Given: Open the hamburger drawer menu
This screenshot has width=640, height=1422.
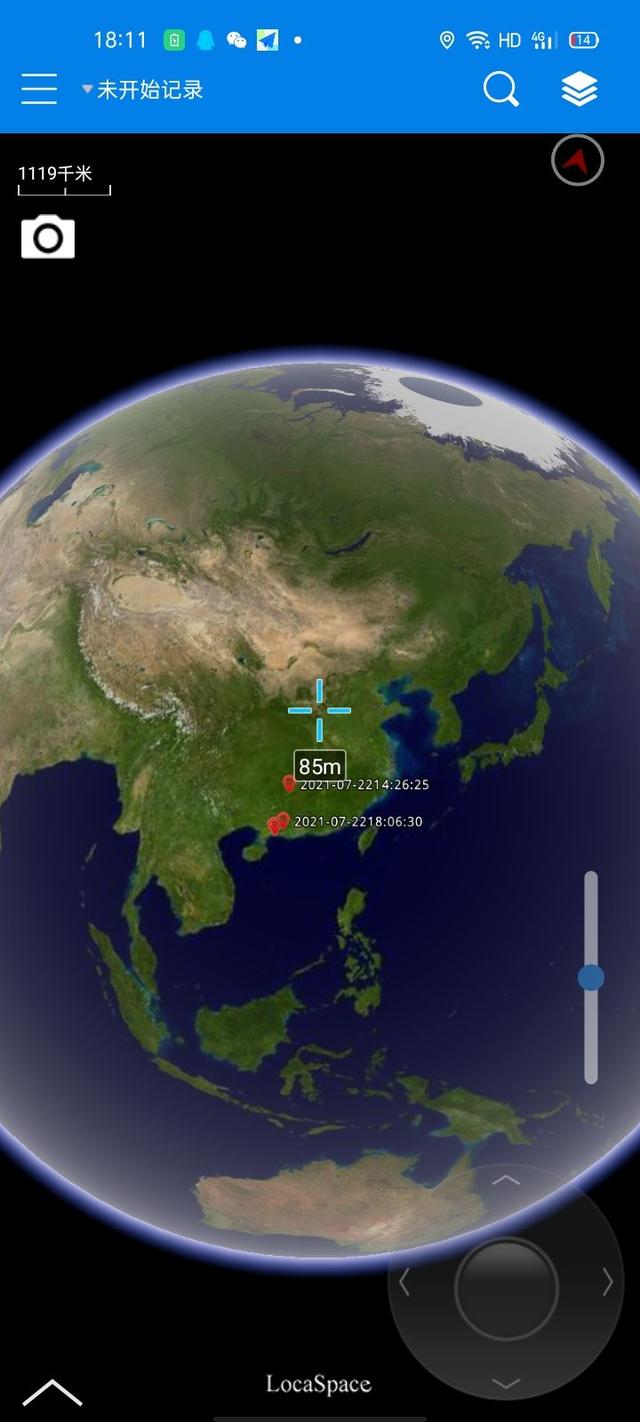Looking at the screenshot, I should [39, 89].
